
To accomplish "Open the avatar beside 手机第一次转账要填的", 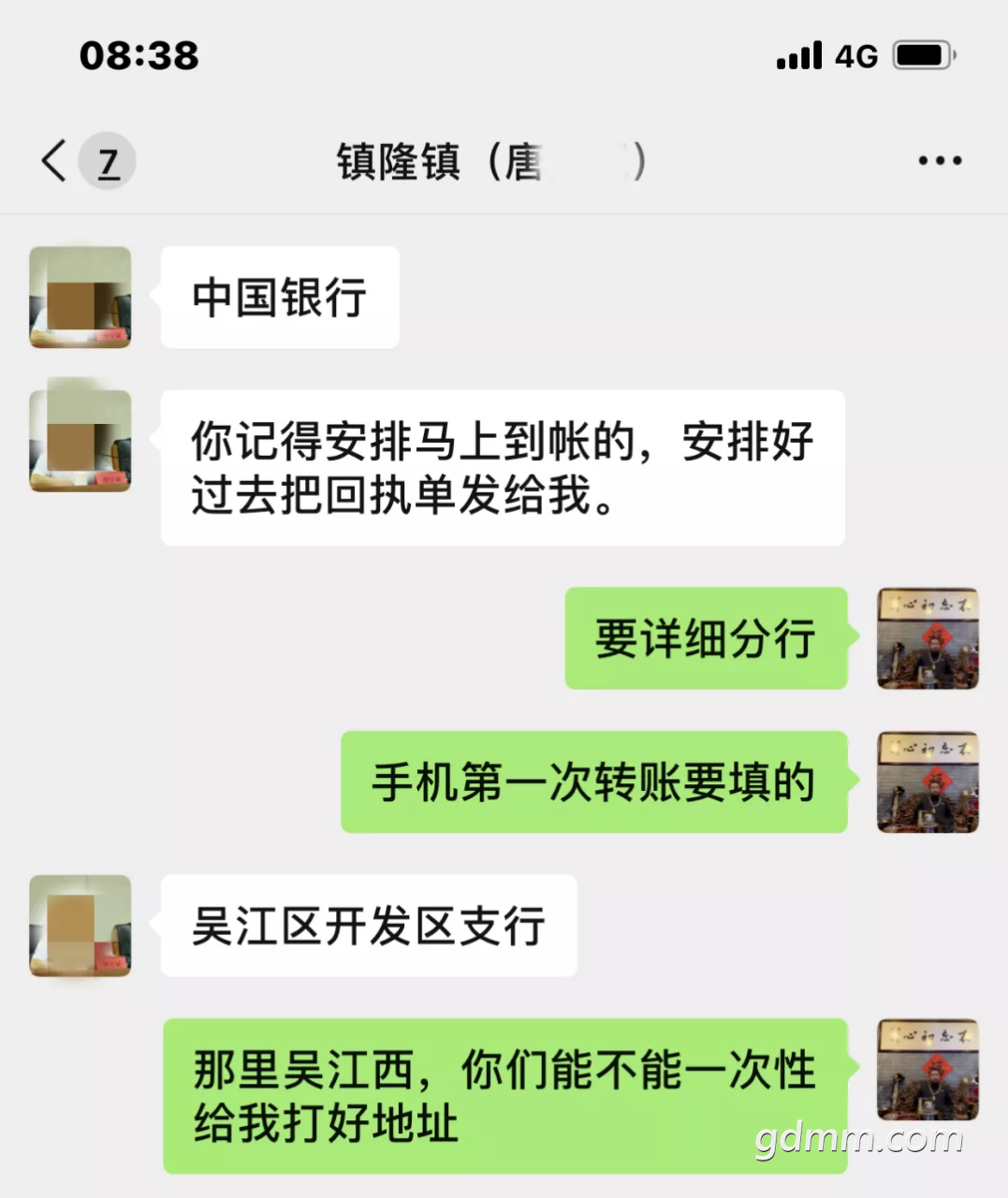I will click(x=928, y=782).
